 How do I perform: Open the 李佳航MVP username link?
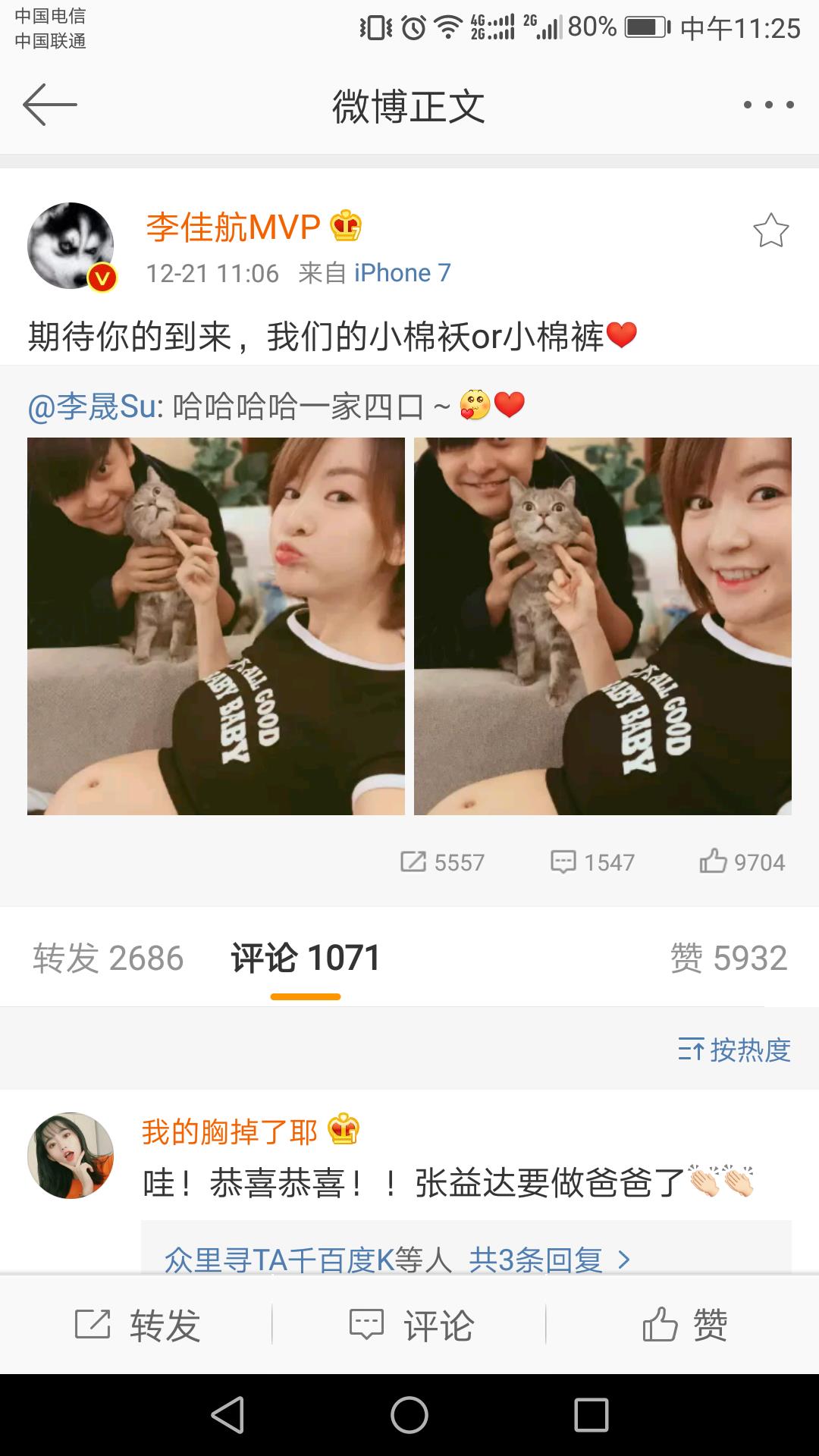[233, 227]
